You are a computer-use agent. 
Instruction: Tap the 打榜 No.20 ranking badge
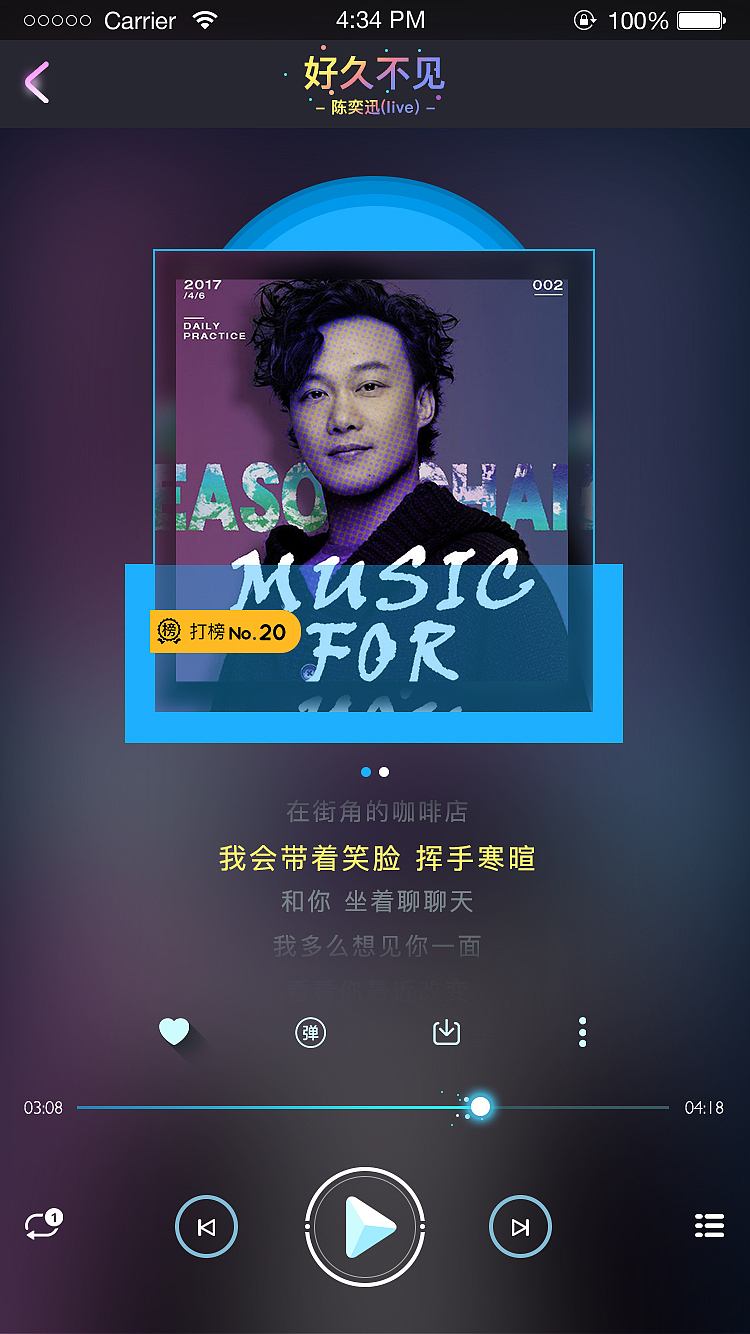225,632
